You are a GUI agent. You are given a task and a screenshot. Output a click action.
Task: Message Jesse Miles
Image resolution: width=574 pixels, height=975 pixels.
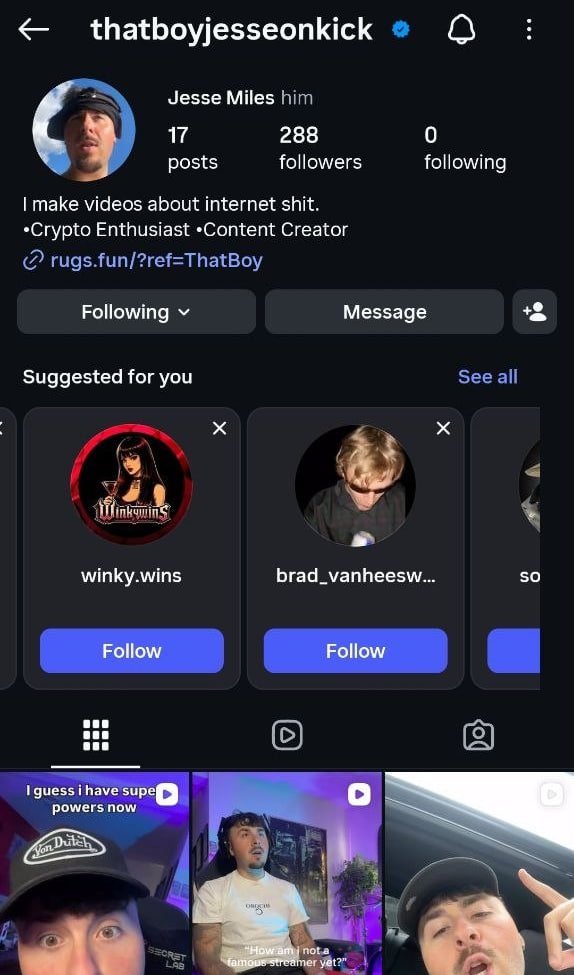[384, 312]
